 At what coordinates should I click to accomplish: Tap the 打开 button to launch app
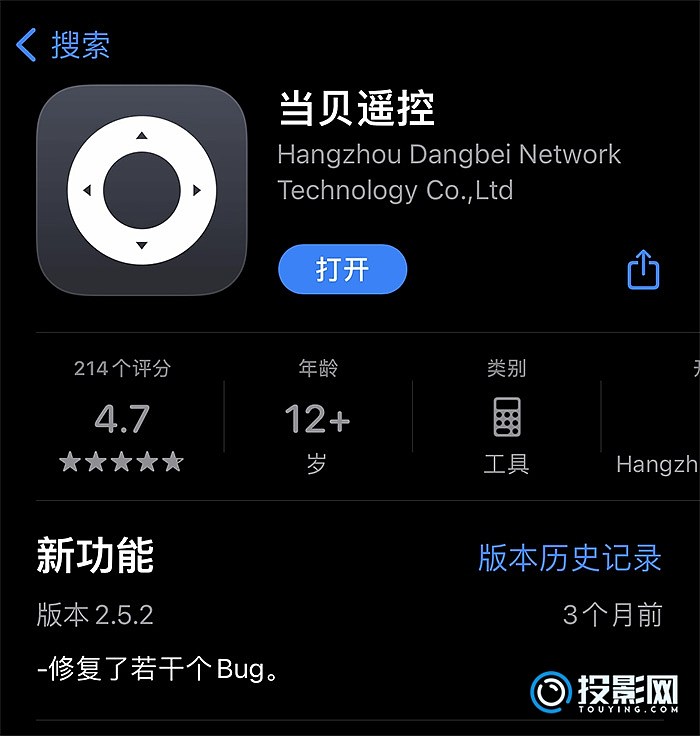342,269
